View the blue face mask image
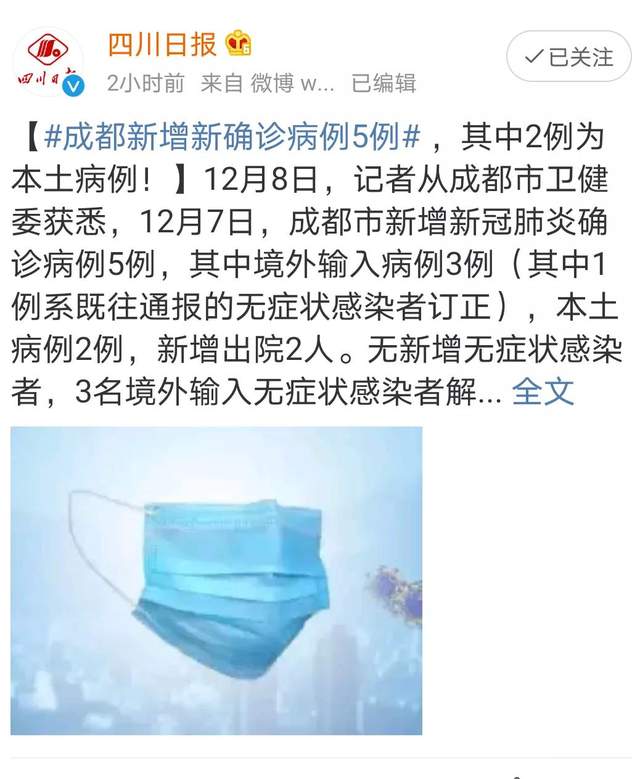 click(216, 580)
